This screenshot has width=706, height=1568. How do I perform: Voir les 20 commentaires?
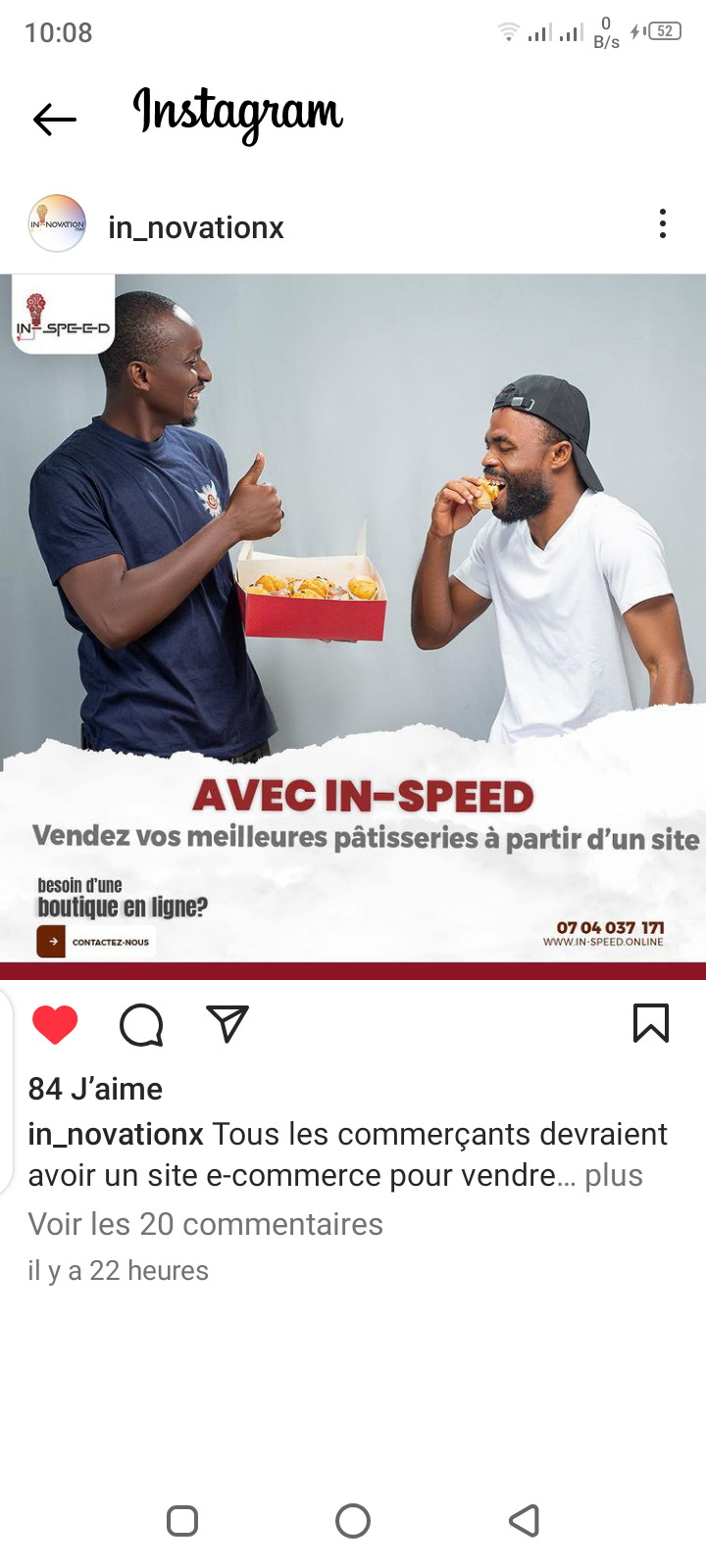click(x=206, y=1224)
